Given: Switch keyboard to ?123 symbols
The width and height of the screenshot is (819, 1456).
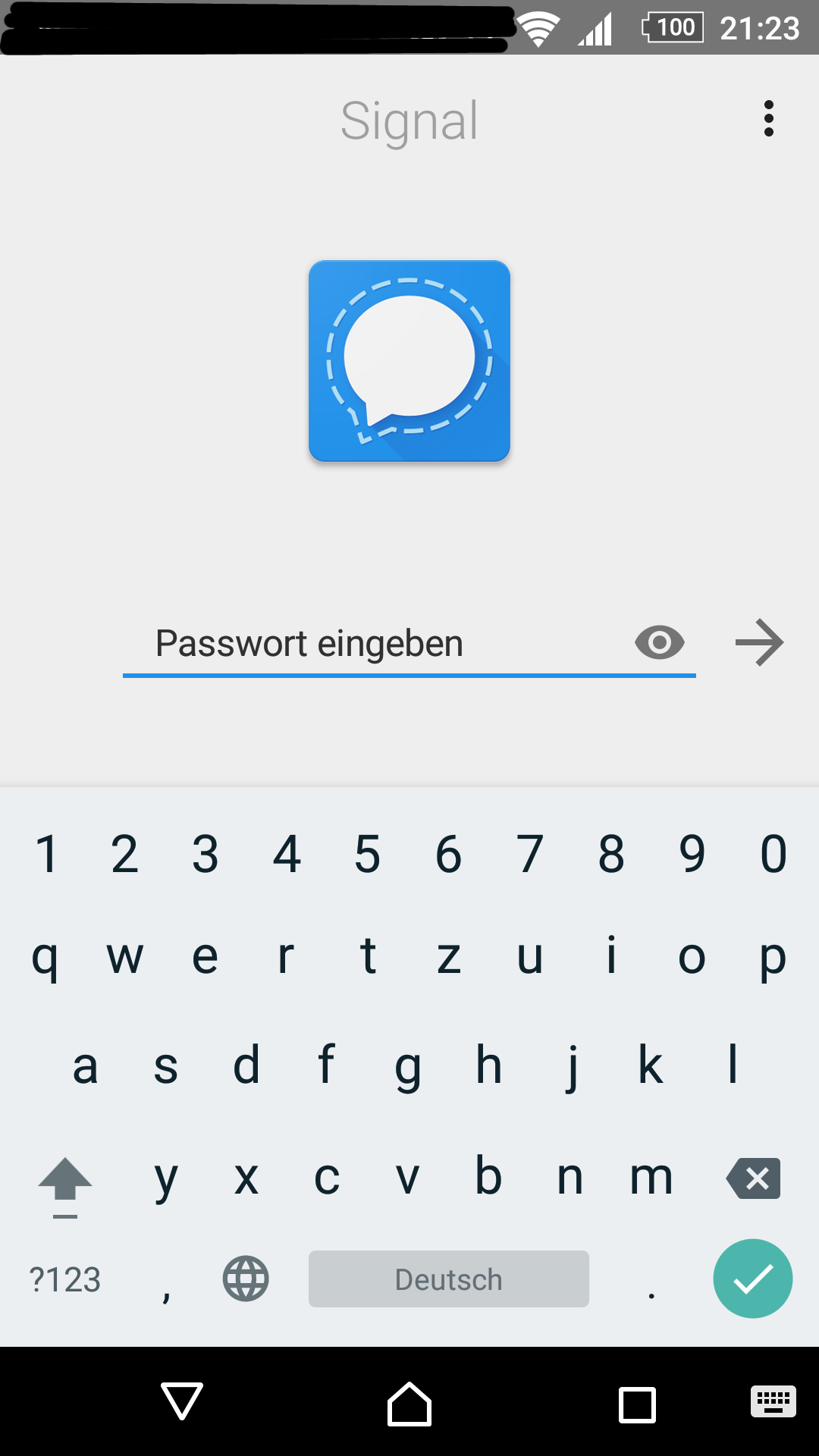Looking at the screenshot, I should pyautogui.click(x=65, y=1279).
